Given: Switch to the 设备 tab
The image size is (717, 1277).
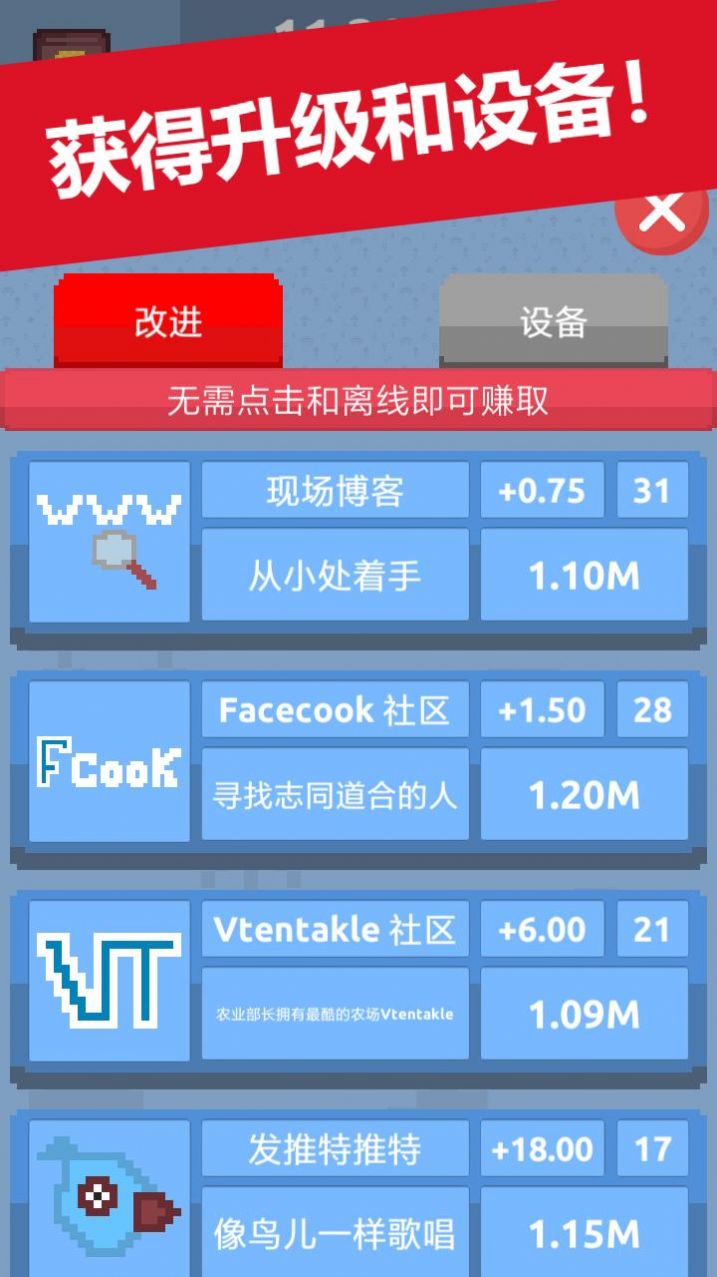Looking at the screenshot, I should [x=553, y=320].
